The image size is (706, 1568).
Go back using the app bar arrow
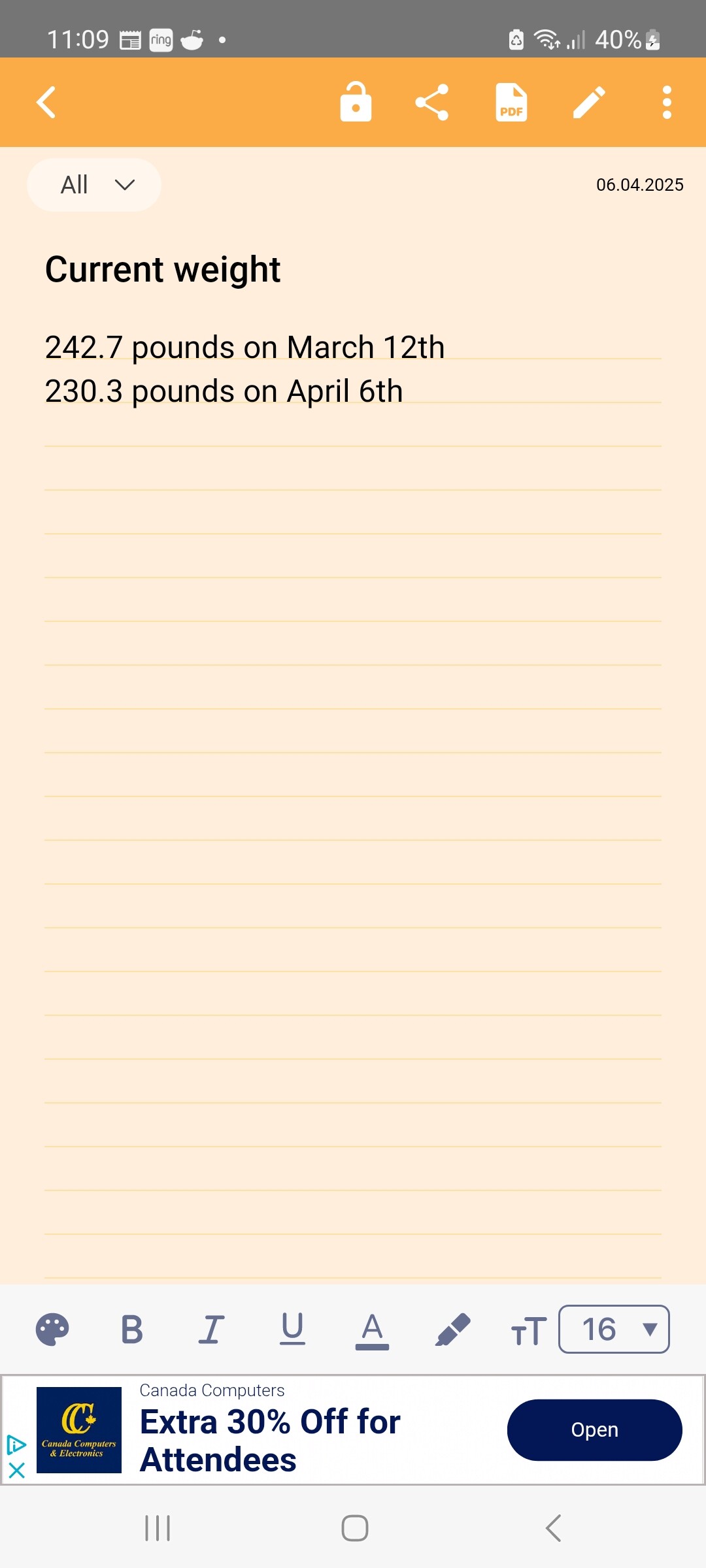(46, 103)
